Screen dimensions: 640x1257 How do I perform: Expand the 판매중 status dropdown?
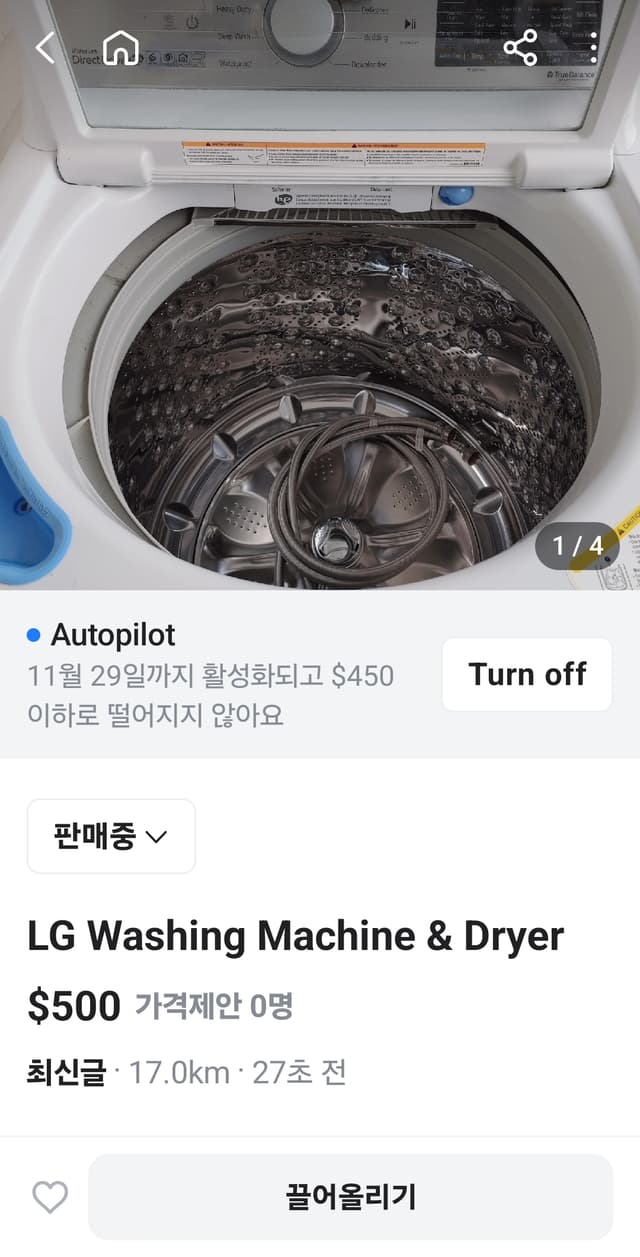point(111,836)
